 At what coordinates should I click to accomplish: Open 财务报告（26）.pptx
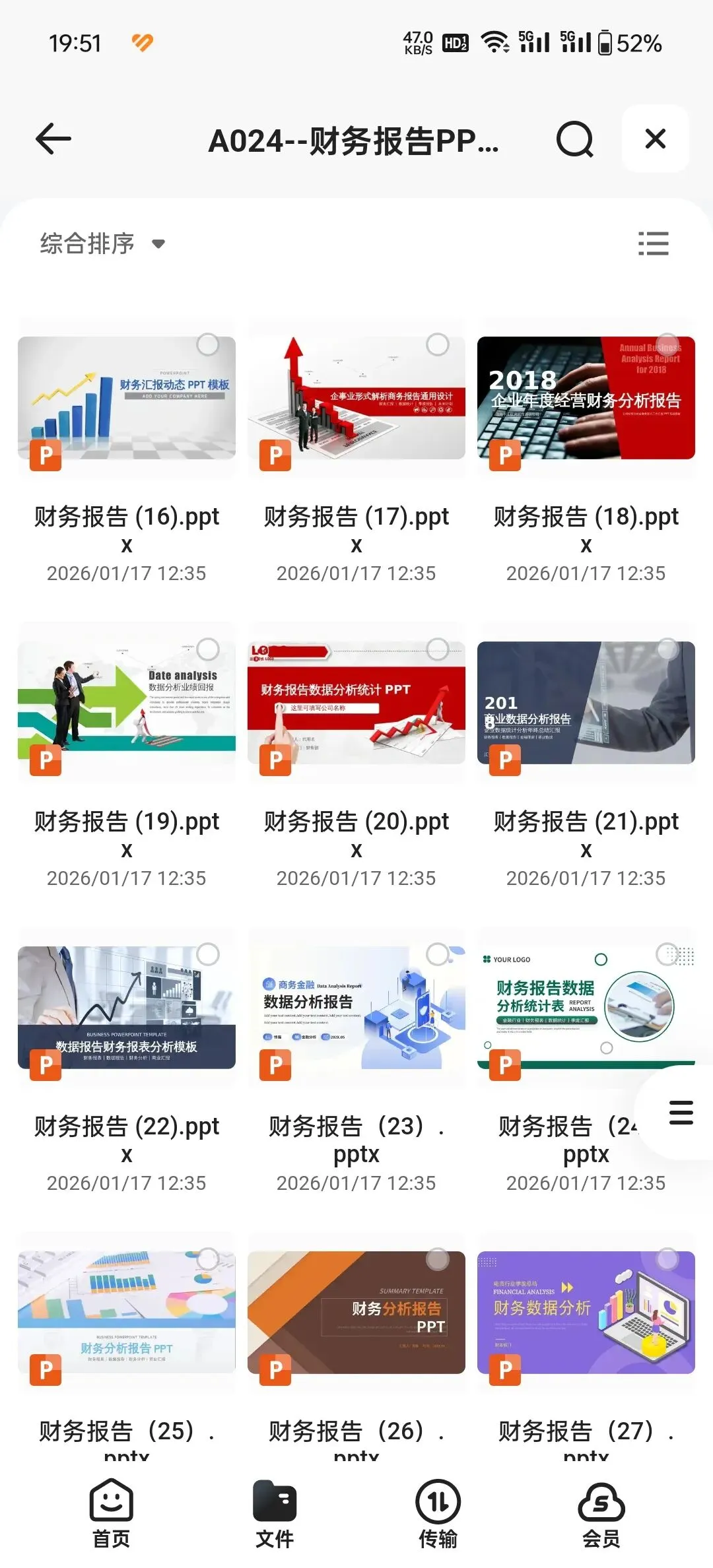coord(356,1313)
